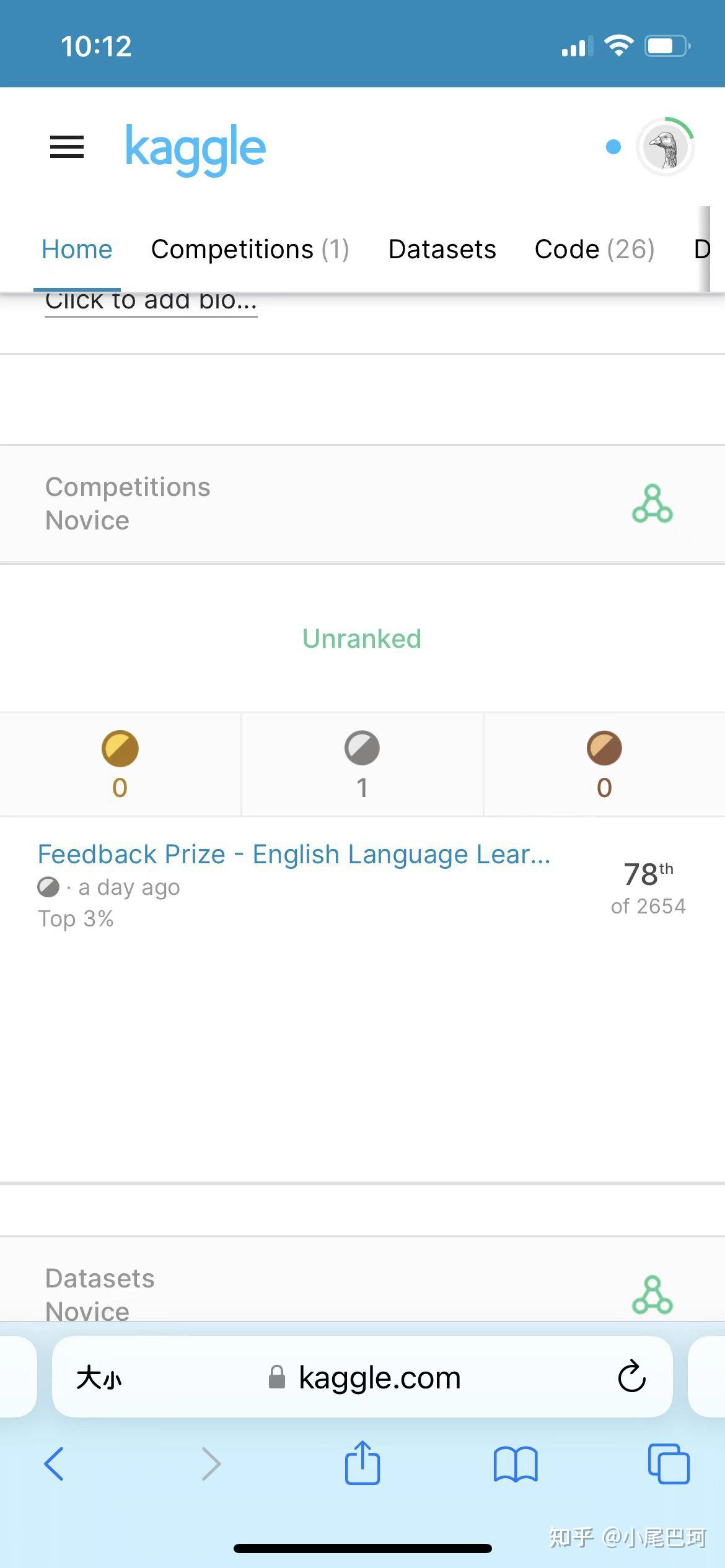The height and width of the screenshot is (1568, 725).
Task: Open the text size page settings
Action: coord(99,1379)
